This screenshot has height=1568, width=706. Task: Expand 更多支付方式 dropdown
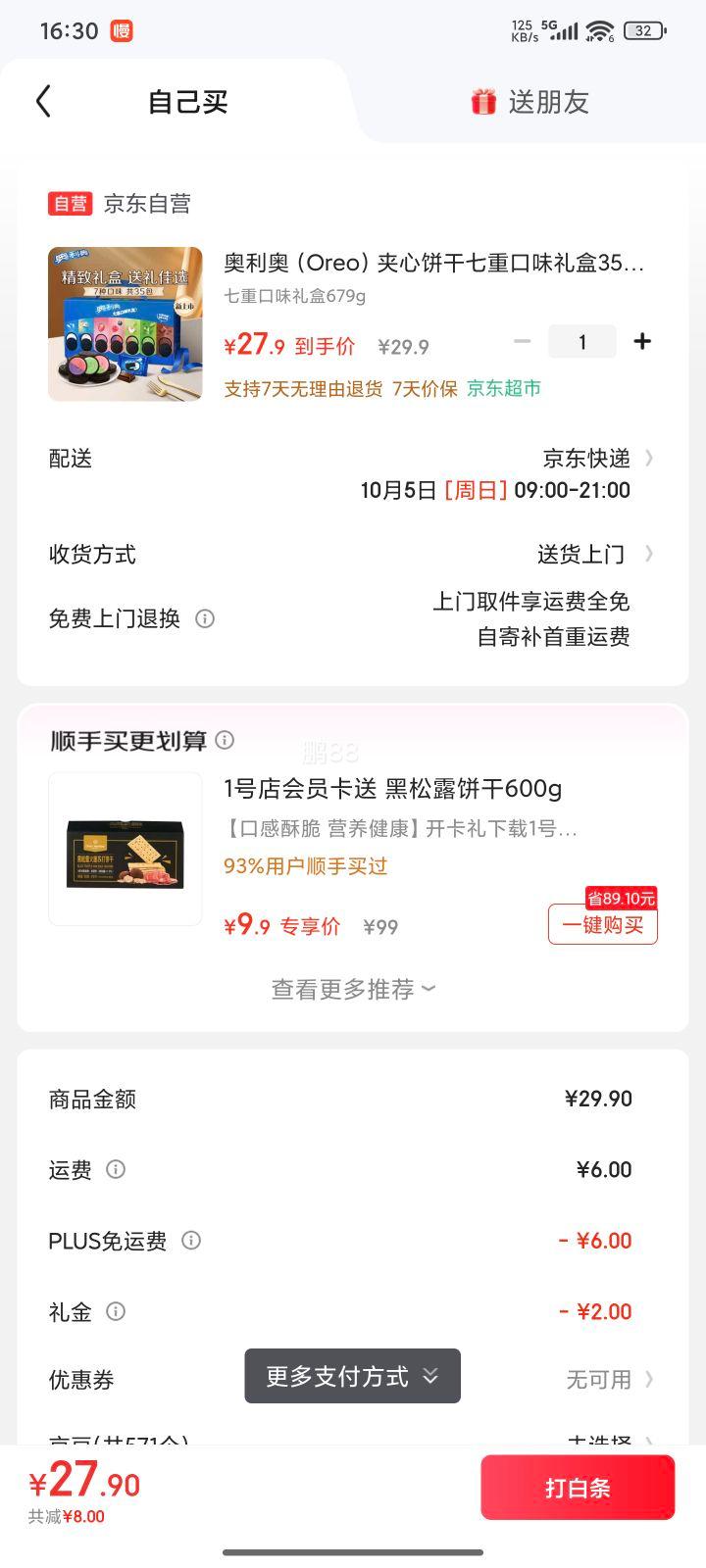pos(353,1376)
